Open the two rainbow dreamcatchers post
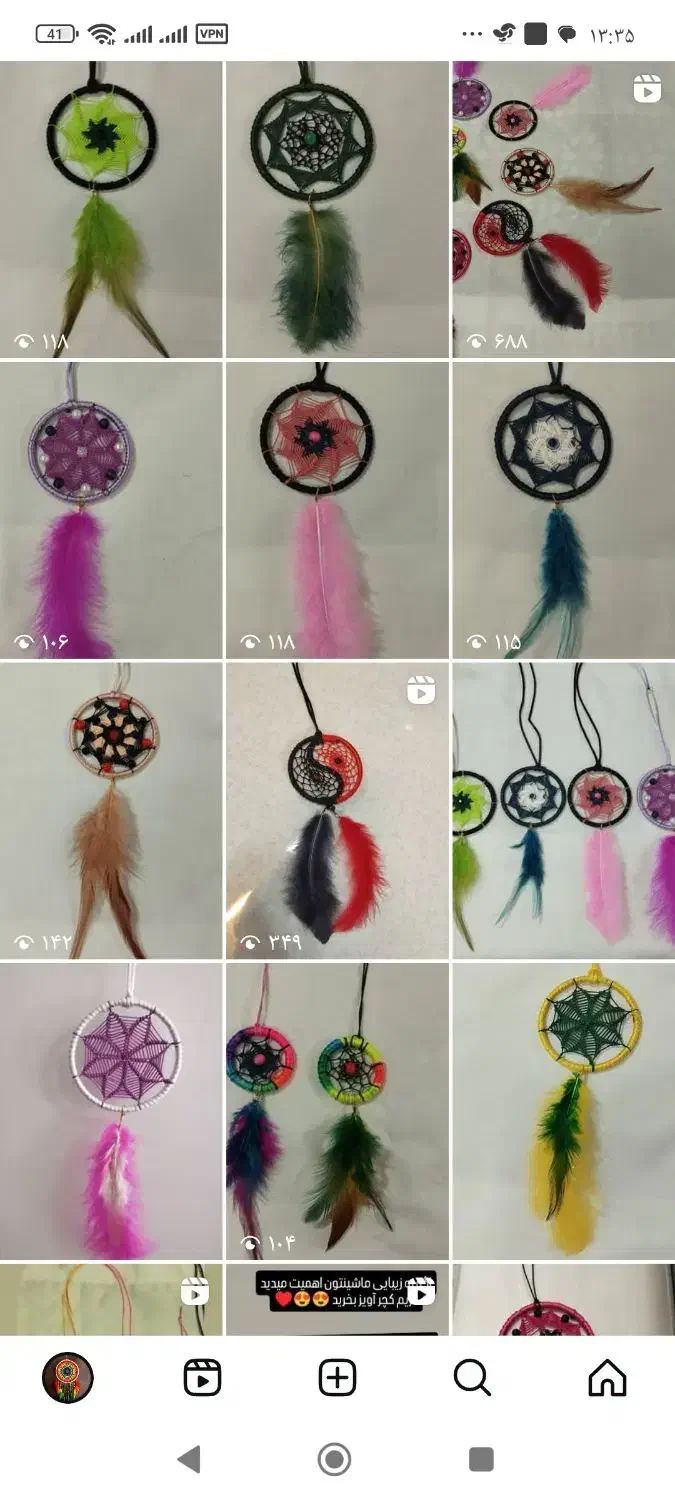The height and width of the screenshot is (1500, 675). (x=337, y=1111)
